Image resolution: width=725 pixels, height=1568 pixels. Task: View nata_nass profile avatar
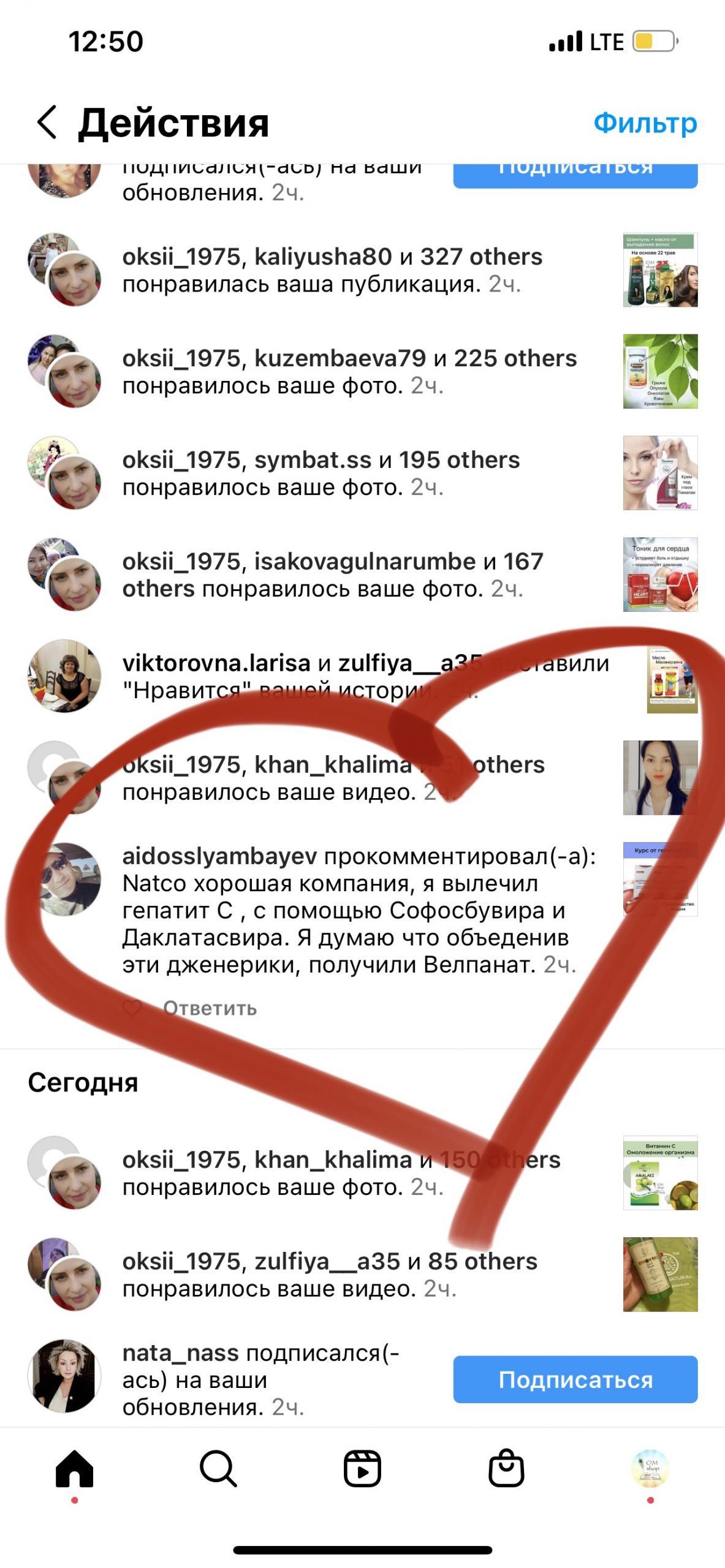tap(65, 1376)
